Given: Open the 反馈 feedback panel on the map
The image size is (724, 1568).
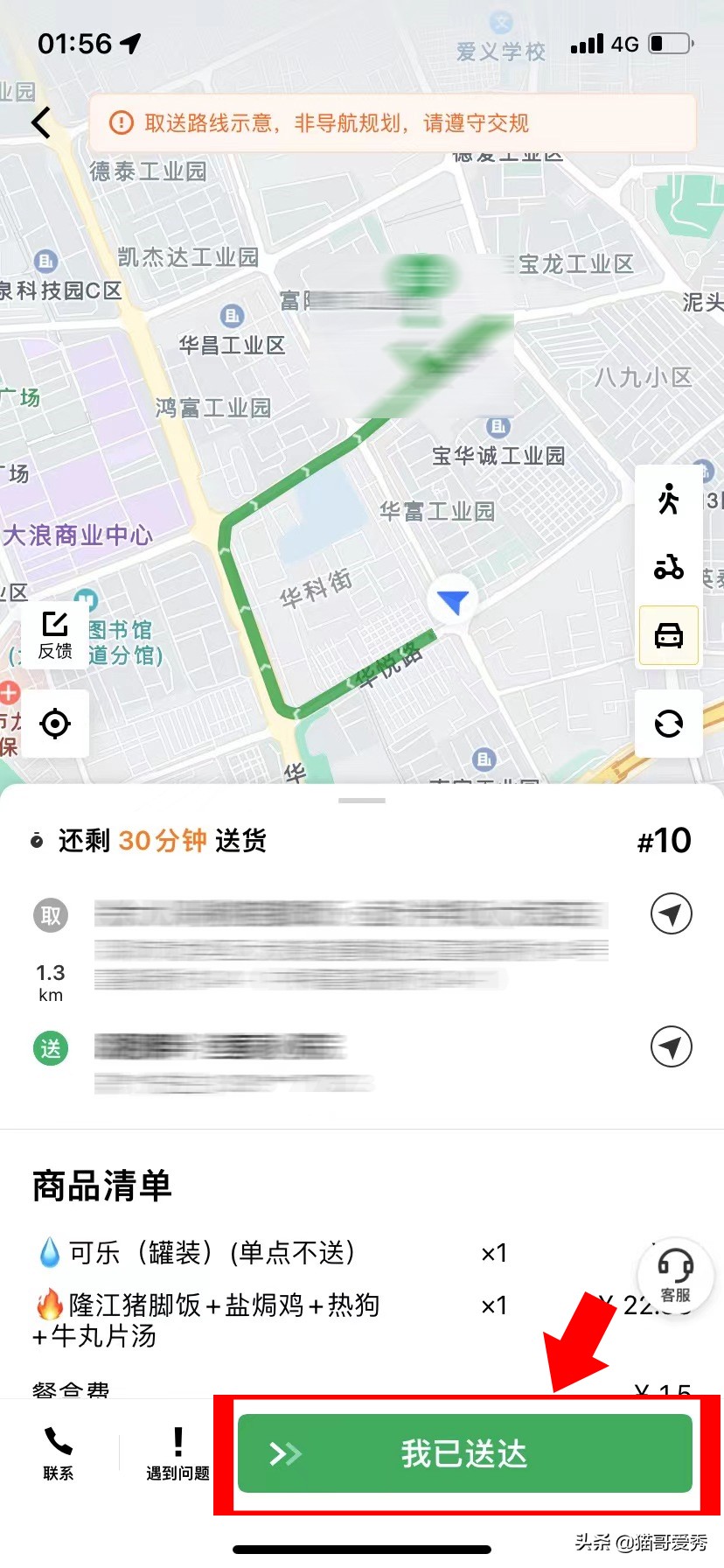Looking at the screenshot, I should tap(55, 634).
